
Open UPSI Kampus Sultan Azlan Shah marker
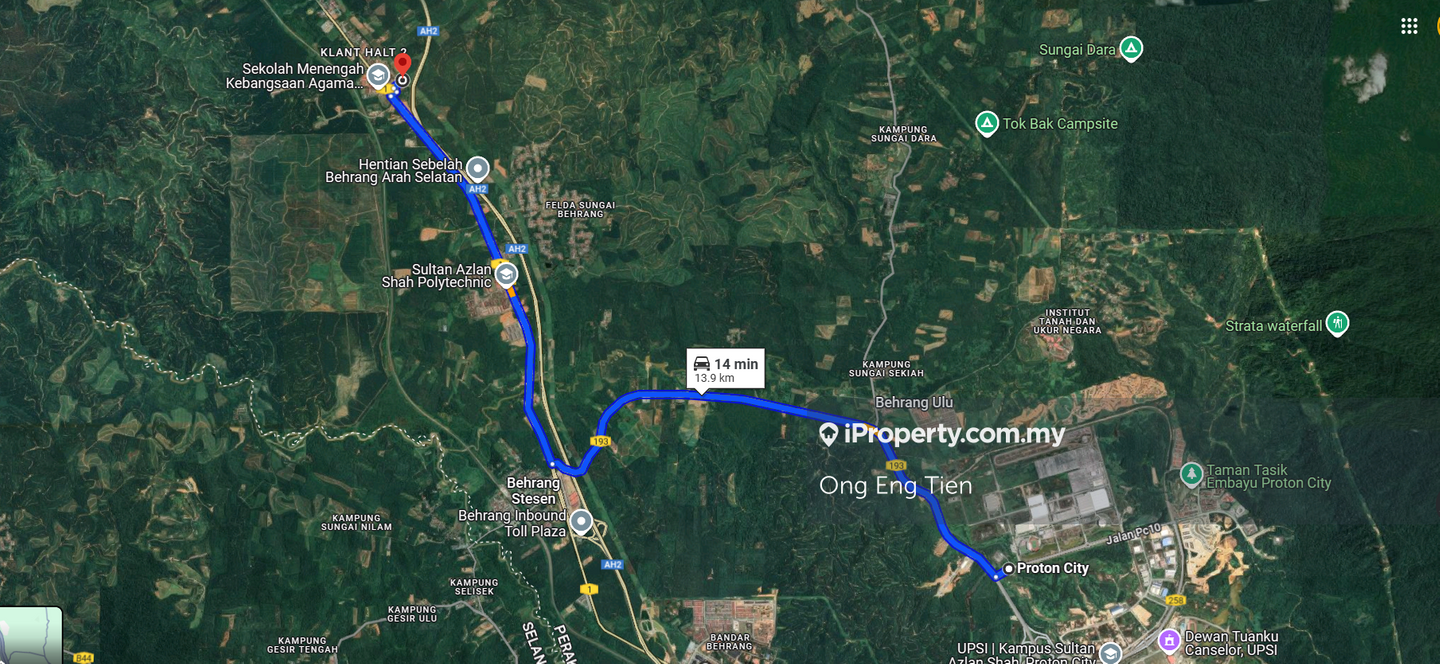1110,654
